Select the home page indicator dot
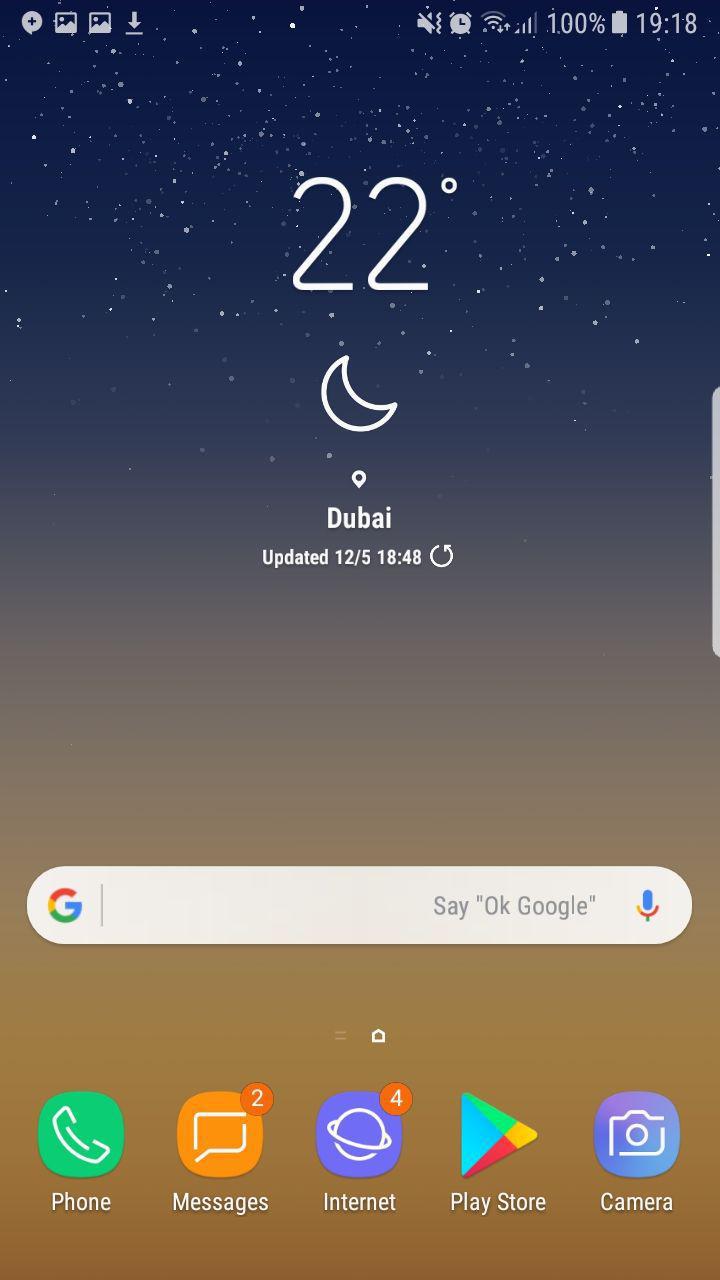This screenshot has height=1280, width=720. (x=378, y=1036)
